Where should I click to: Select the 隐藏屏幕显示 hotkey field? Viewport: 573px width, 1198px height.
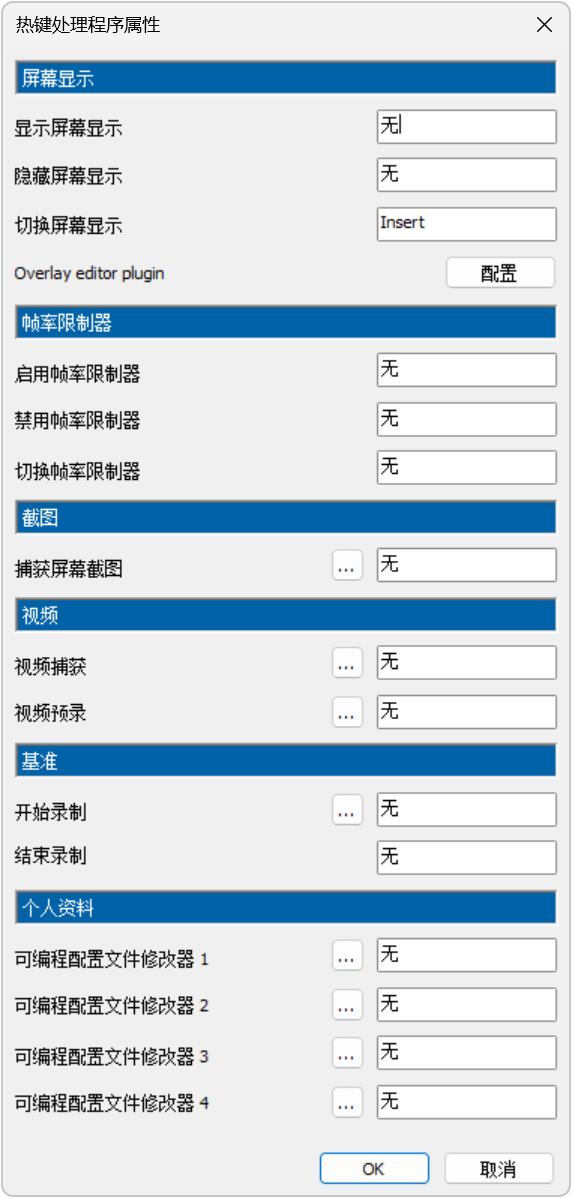(467, 175)
